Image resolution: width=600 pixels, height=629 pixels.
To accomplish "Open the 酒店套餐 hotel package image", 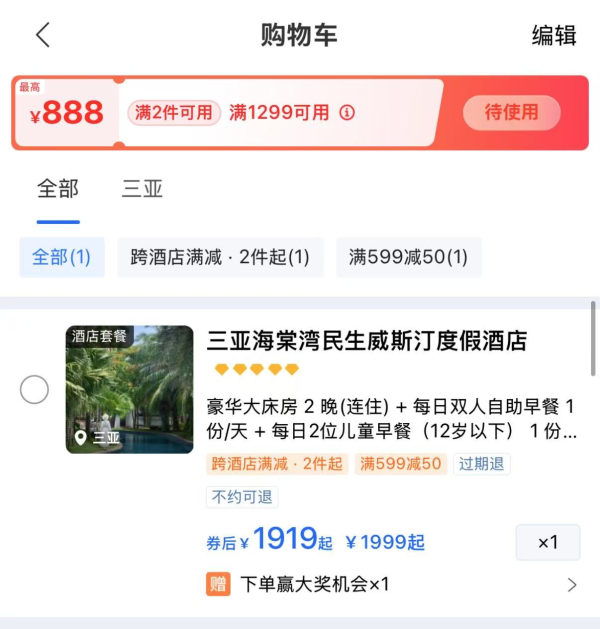I will 130,390.
